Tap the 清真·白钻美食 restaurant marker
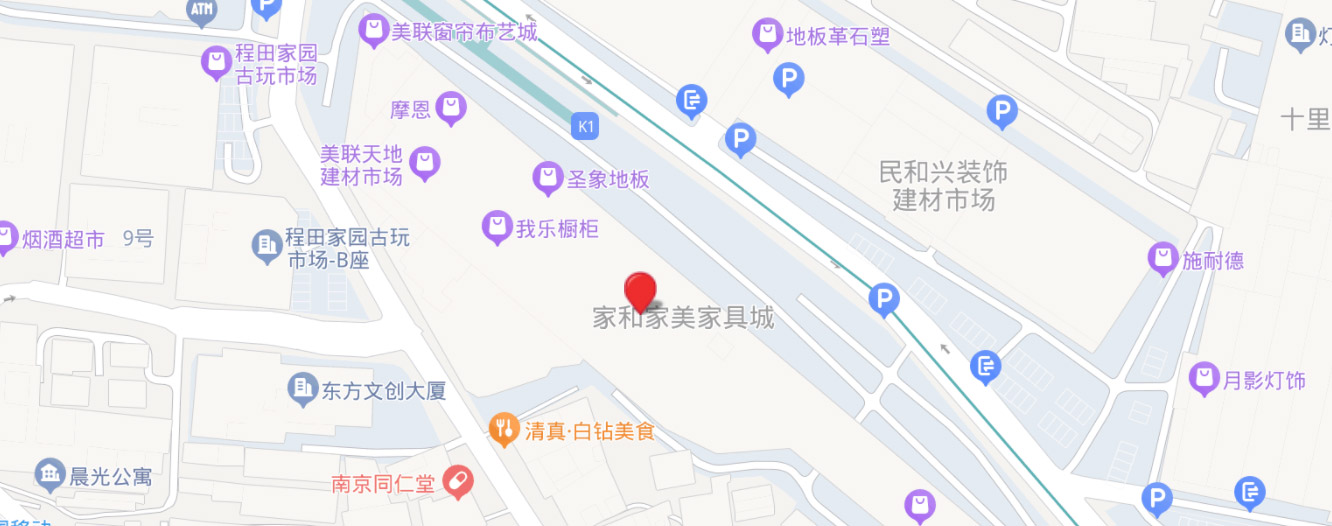1332x526 pixels. tap(505, 431)
